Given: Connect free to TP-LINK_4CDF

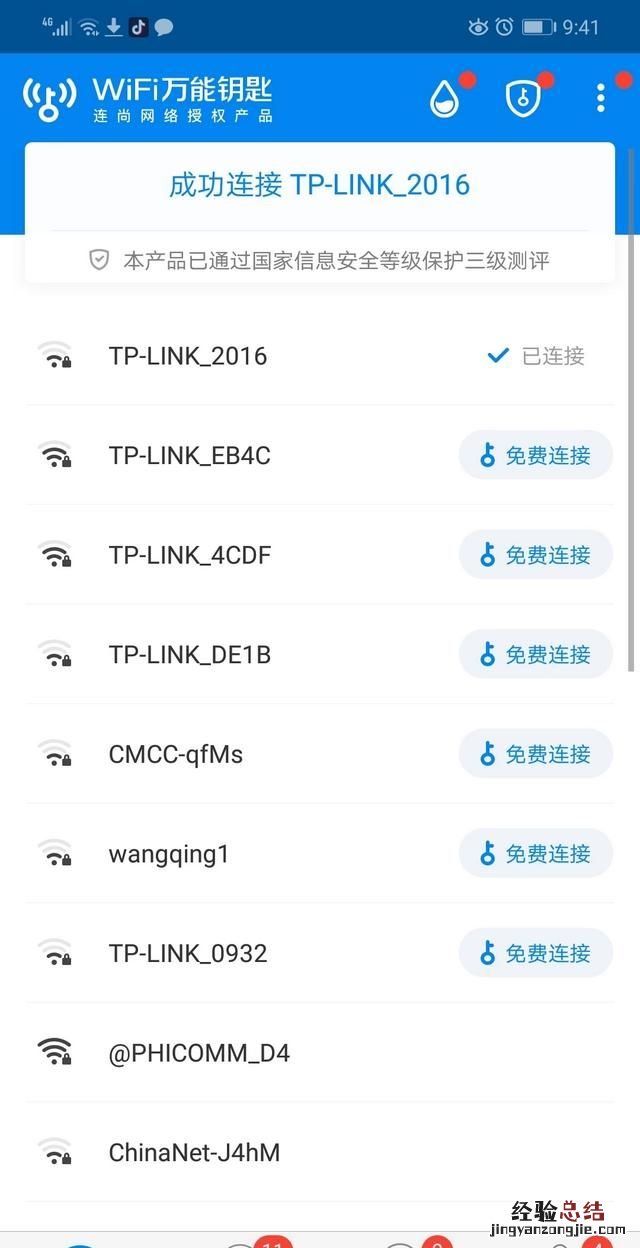Looking at the screenshot, I should point(535,555).
